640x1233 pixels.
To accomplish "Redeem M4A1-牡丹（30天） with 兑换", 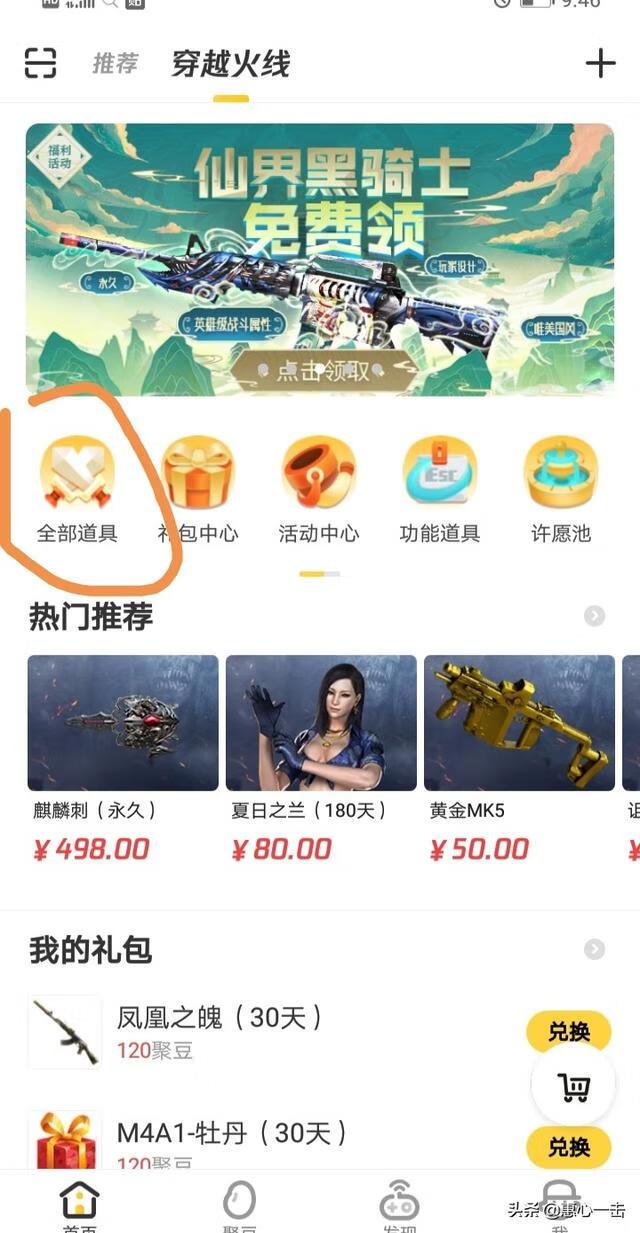I will (x=568, y=1147).
